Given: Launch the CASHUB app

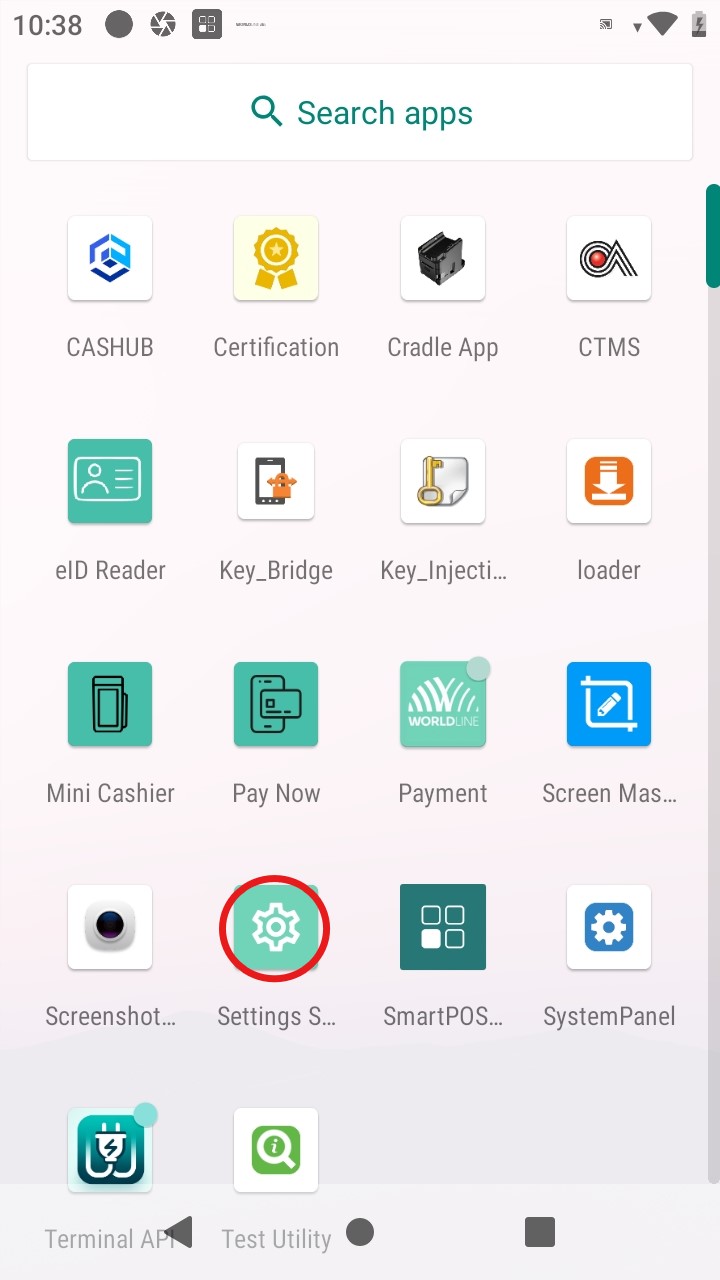Looking at the screenshot, I should click(x=110, y=259).
